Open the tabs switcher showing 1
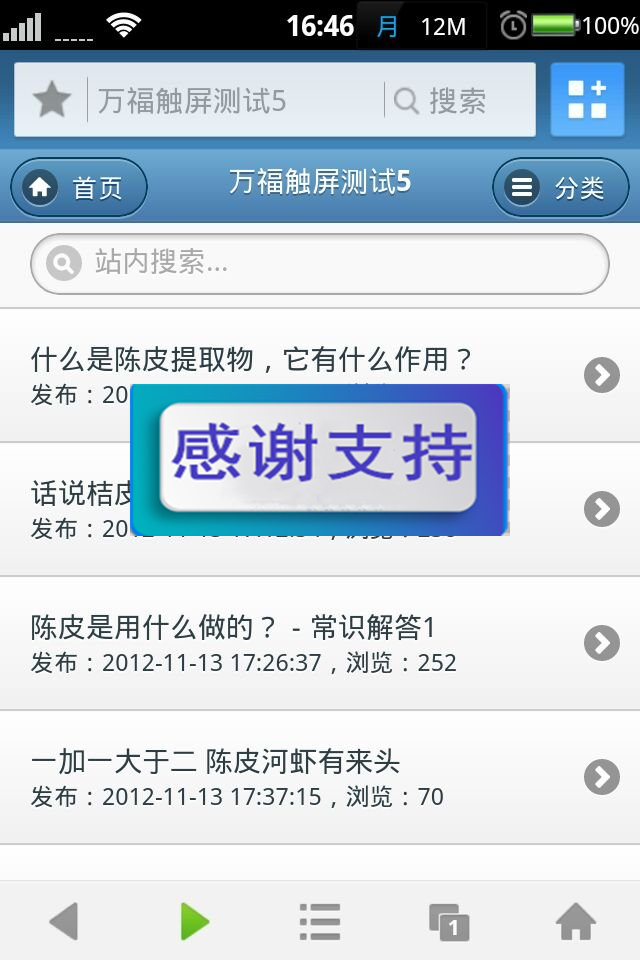The height and width of the screenshot is (960, 640). click(449, 920)
